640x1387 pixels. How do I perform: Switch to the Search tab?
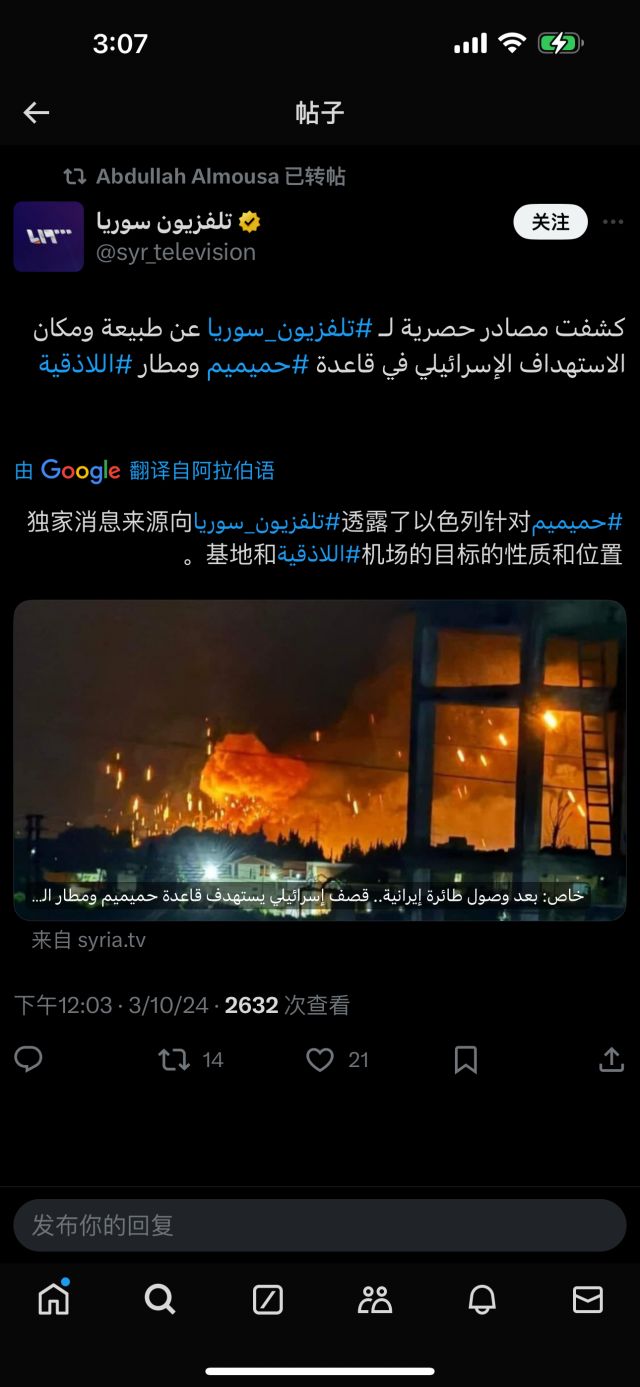160,1299
